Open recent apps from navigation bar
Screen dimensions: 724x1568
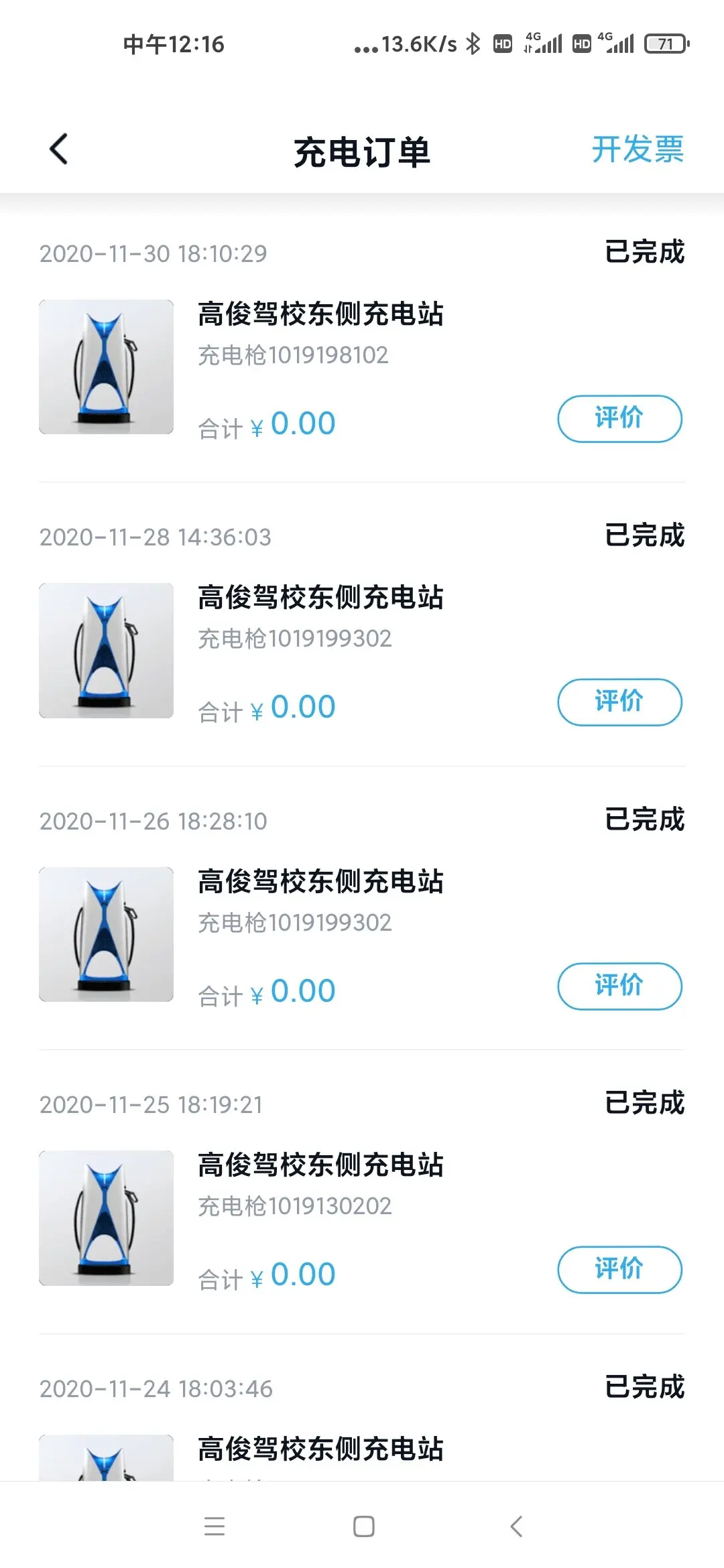tap(215, 1526)
